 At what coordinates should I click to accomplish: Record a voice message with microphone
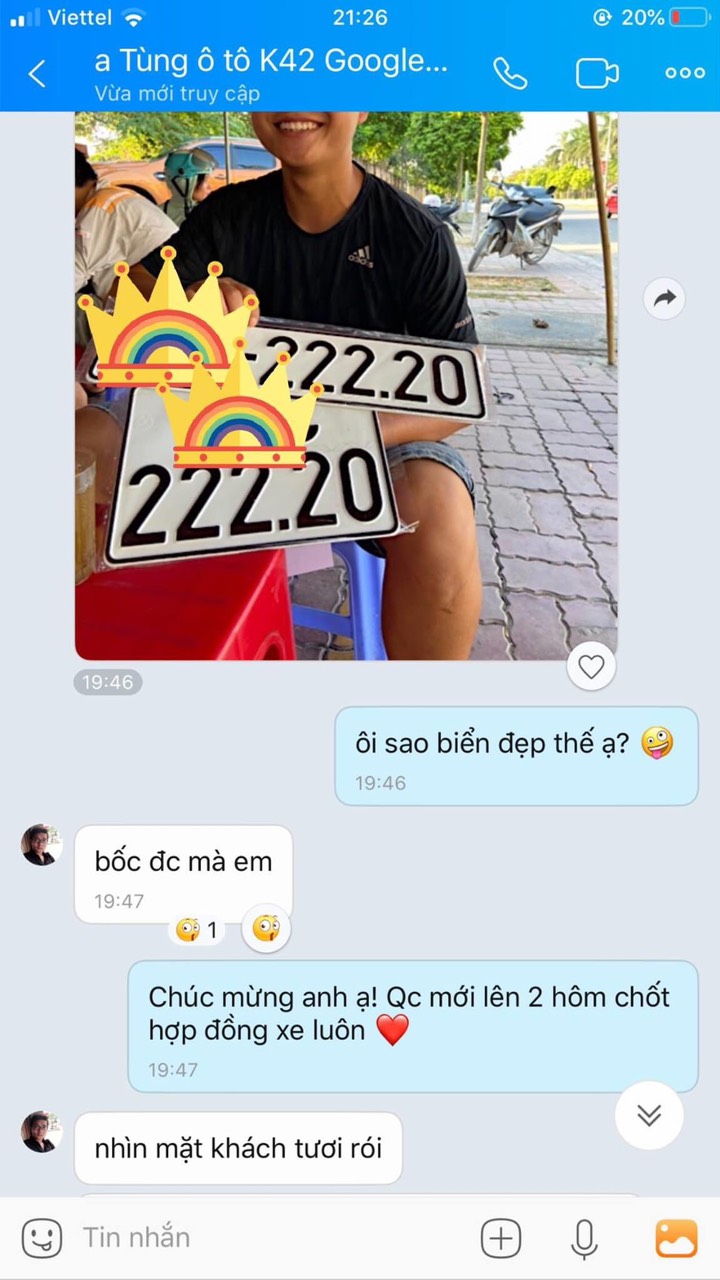point(584,1238)
